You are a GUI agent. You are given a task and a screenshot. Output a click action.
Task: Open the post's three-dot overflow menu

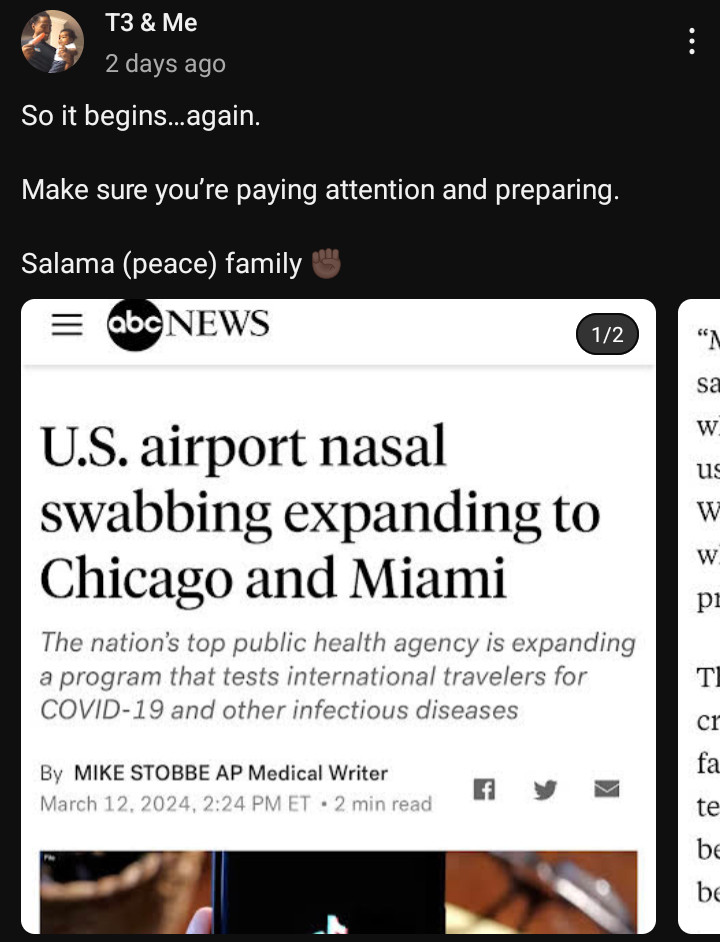691,41
